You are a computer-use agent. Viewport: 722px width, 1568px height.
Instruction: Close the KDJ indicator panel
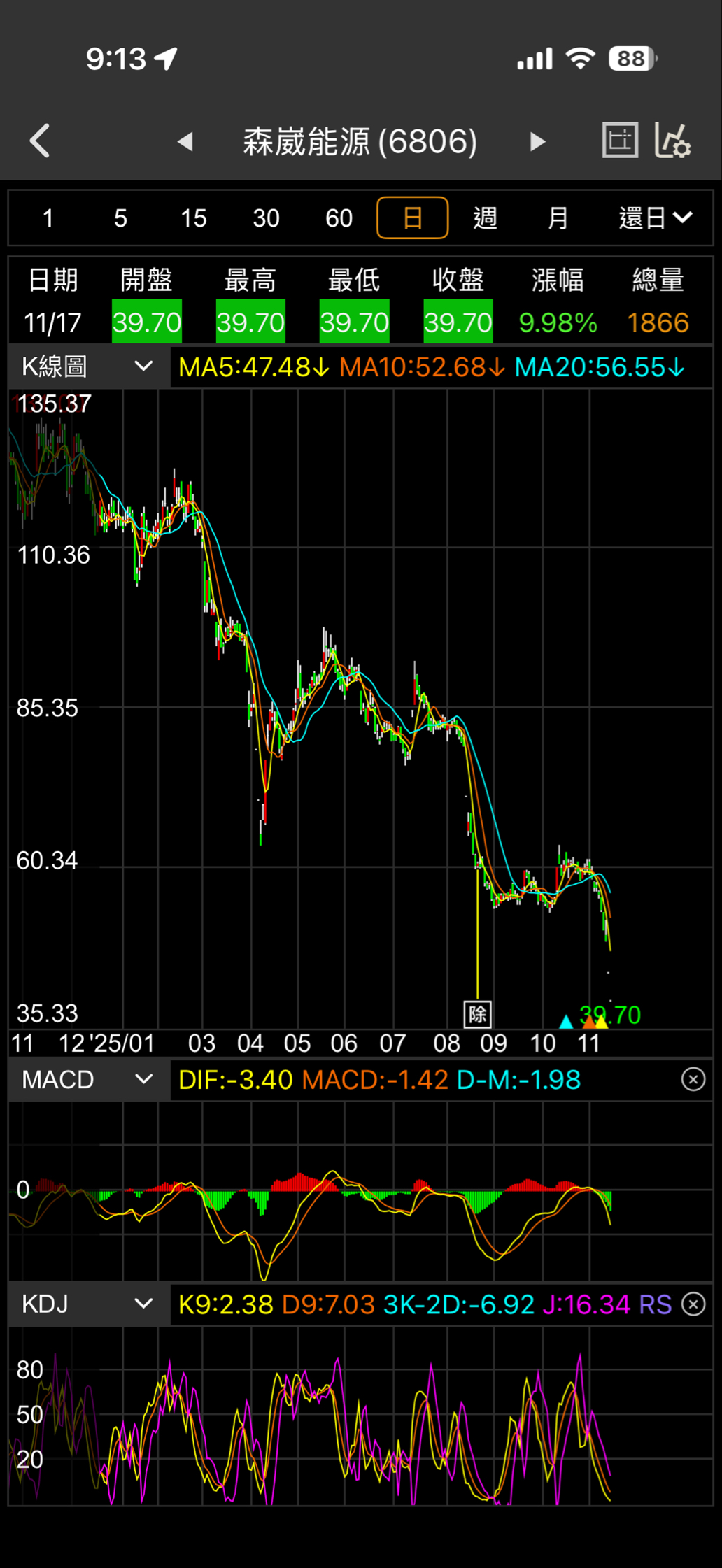click(693, 1304)
